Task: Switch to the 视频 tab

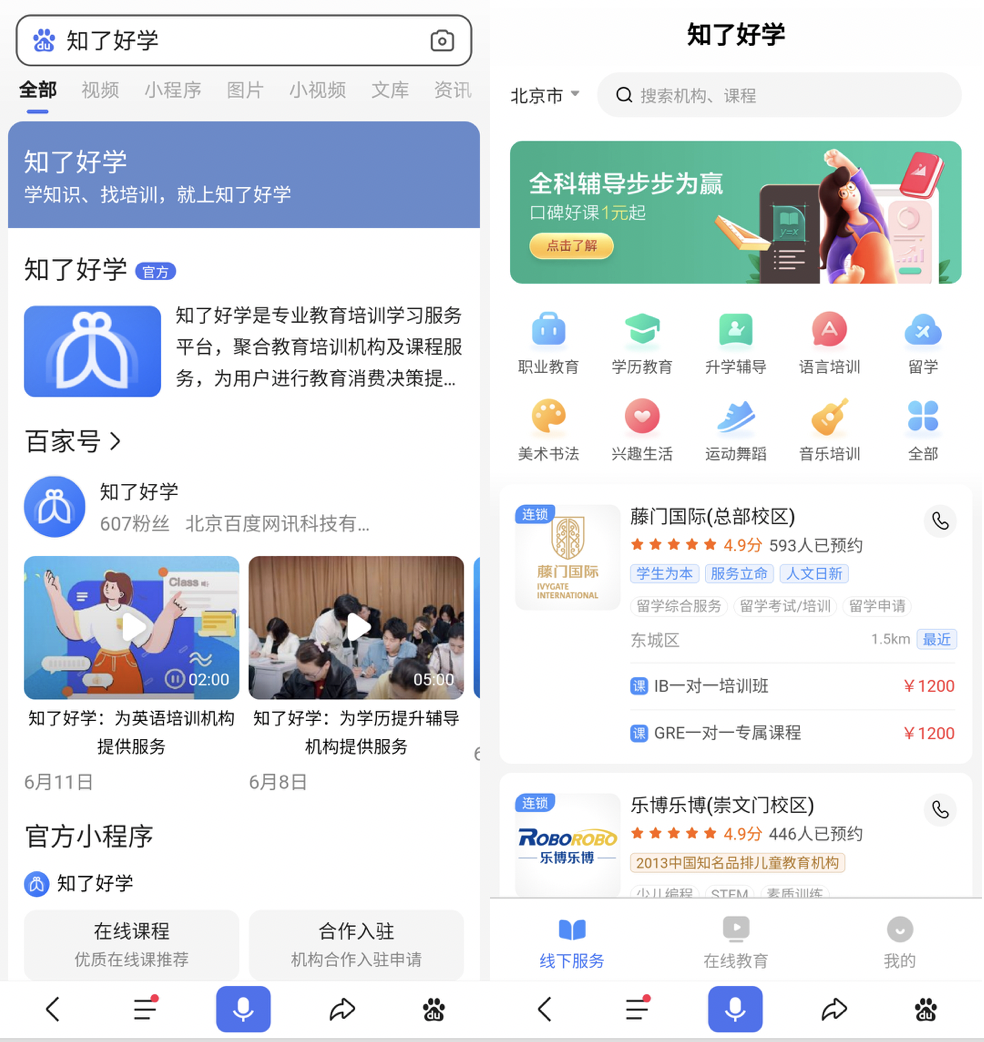Action: pos(100,90)
